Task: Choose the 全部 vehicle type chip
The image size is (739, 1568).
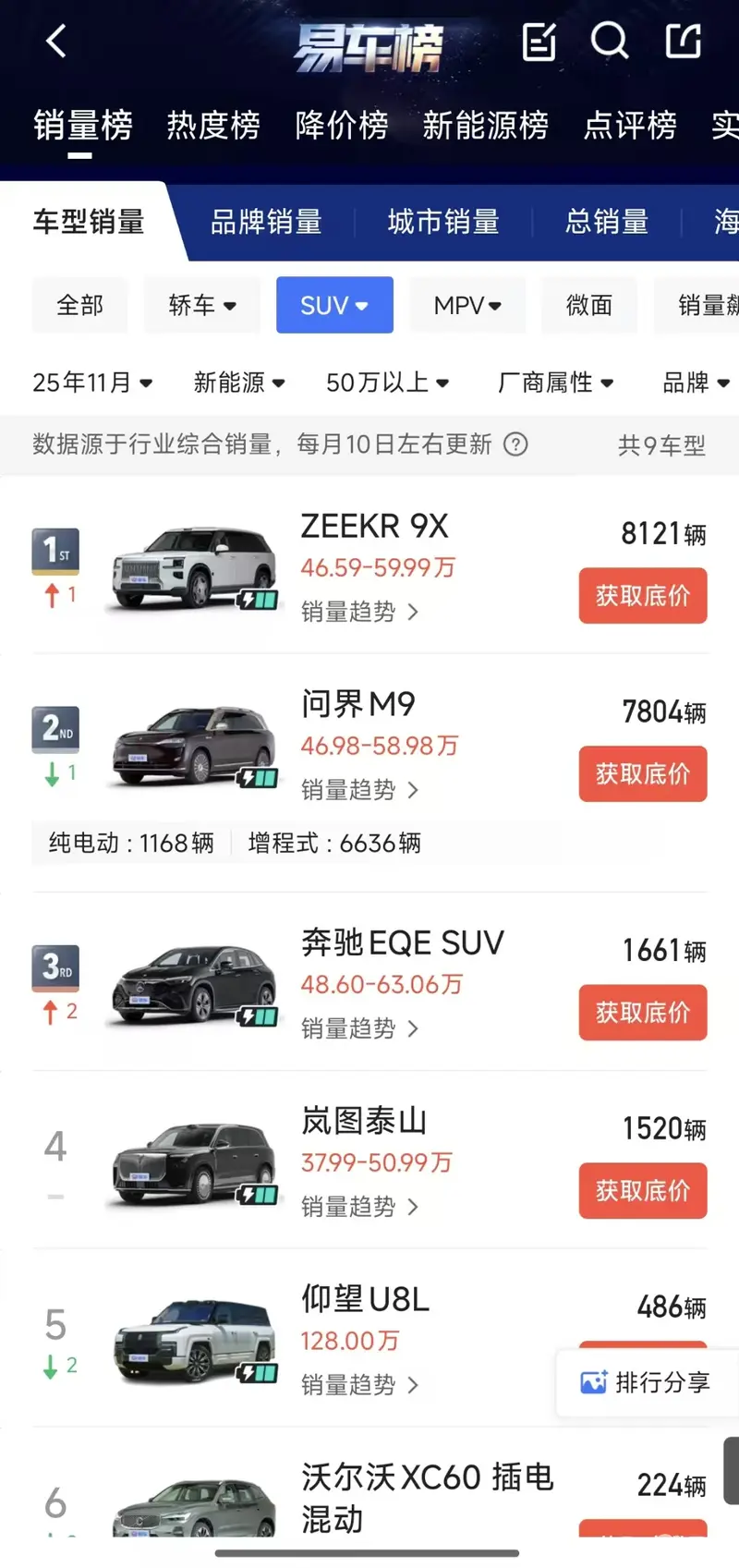Action: click(x=79, y=305)
